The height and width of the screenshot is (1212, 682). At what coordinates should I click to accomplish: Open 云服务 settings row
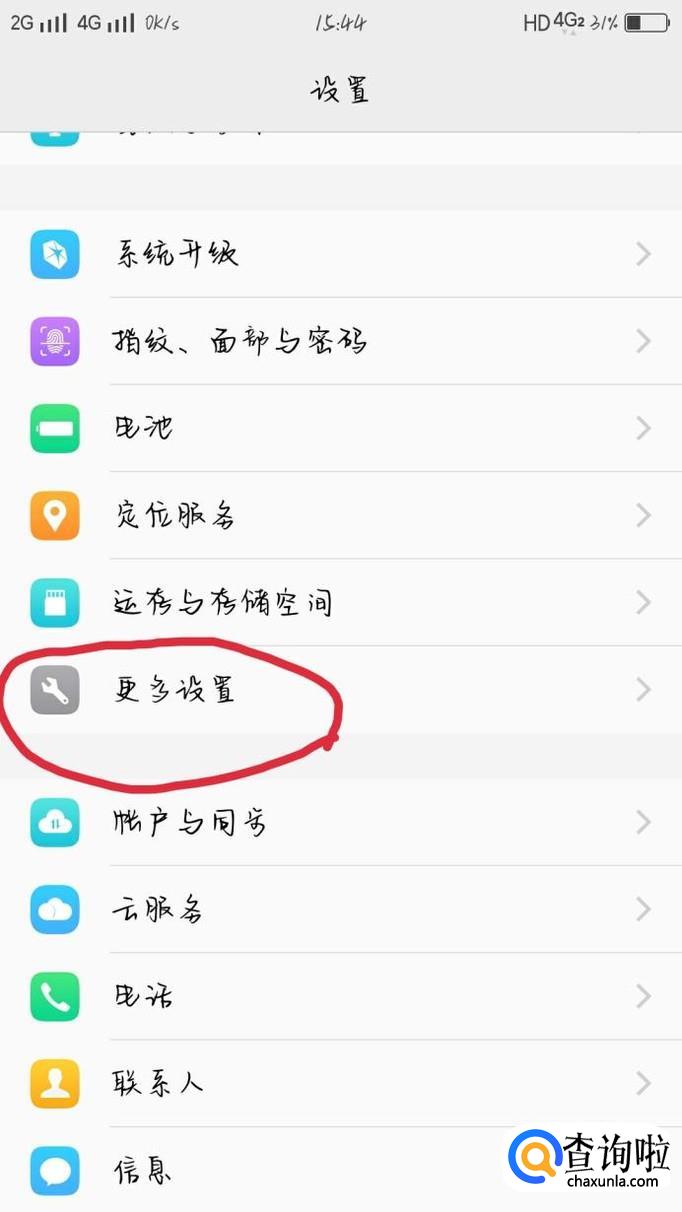click(340, 909)
